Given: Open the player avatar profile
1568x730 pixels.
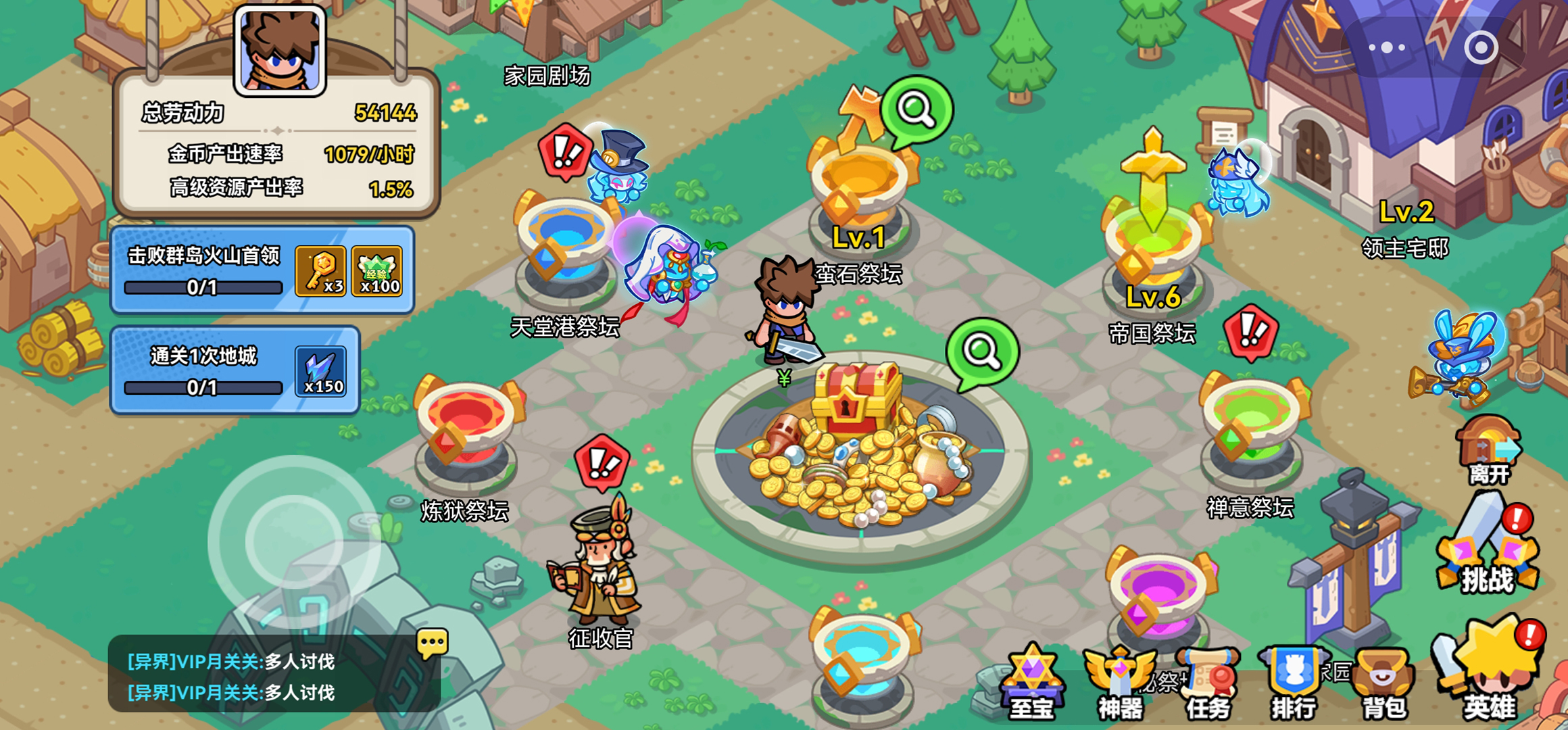Looking at the screenshot, I should coord(280,51).
